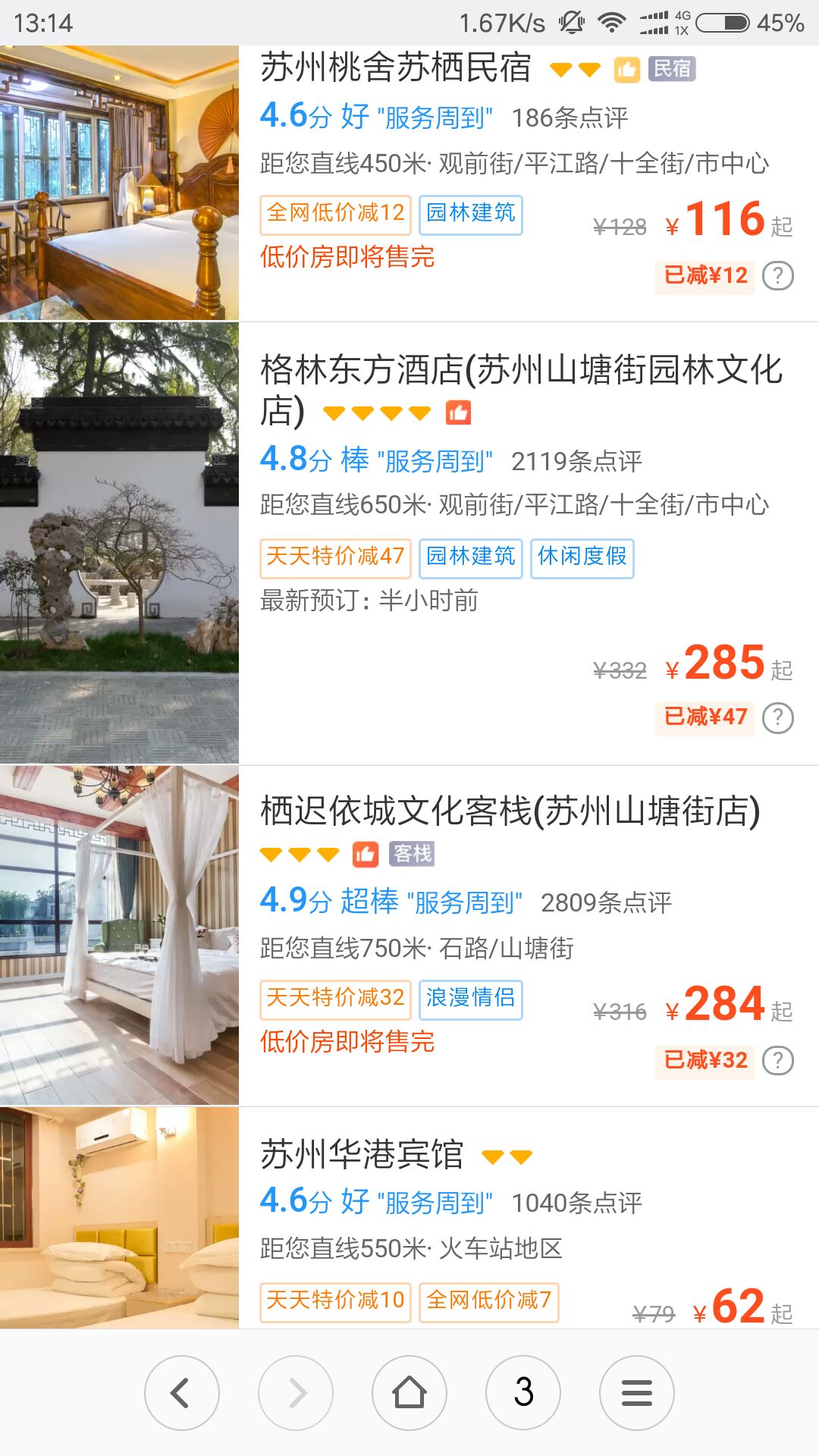Screen dimensions: 819x1456
Task: Open 格林东方酒店 山塘街园林文化店 listing
Action: pyautogui.click(x=520, y=371)
